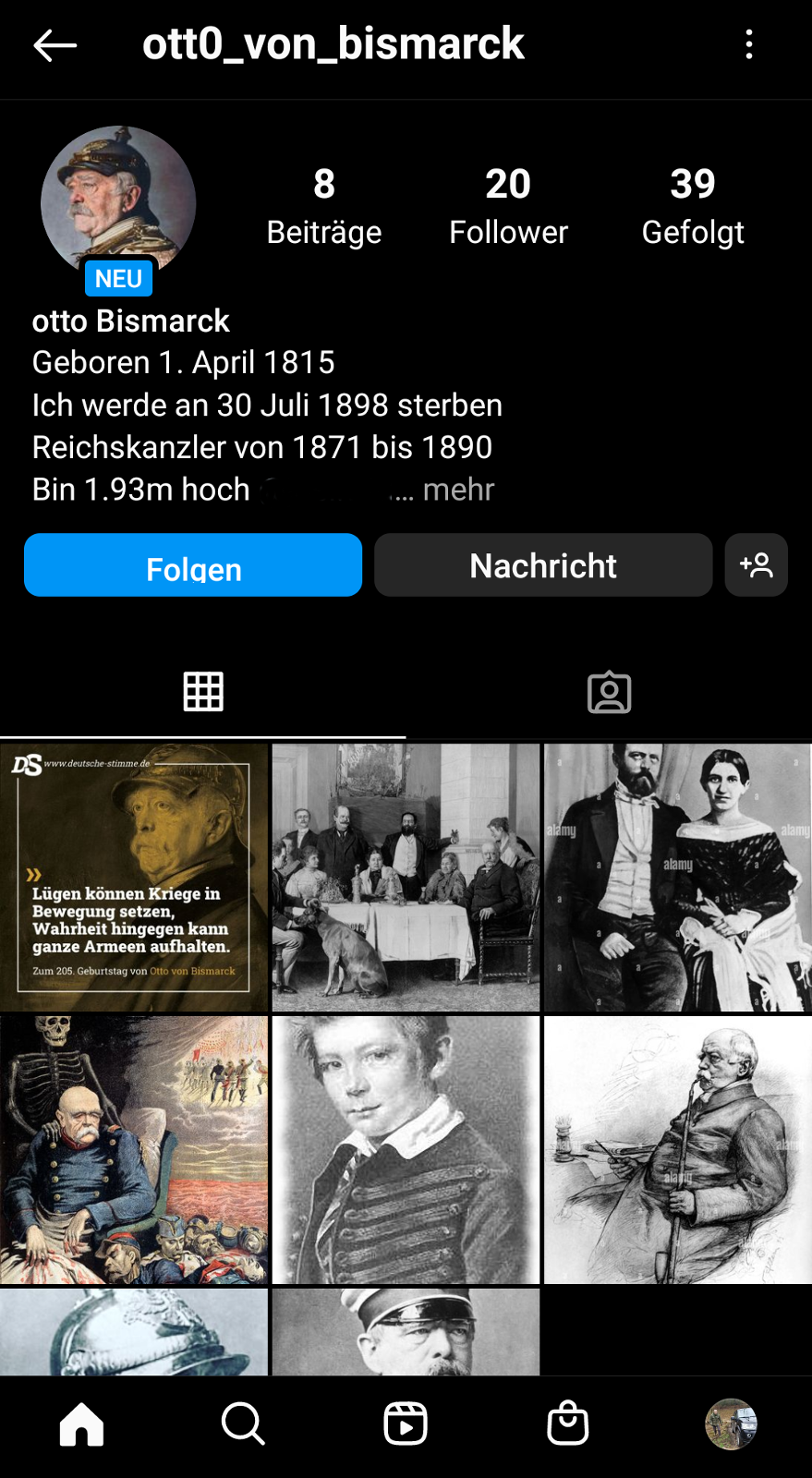Open the Lügen können Kriege quote post
Screen dimensions: 812x1478
(134, 878)
